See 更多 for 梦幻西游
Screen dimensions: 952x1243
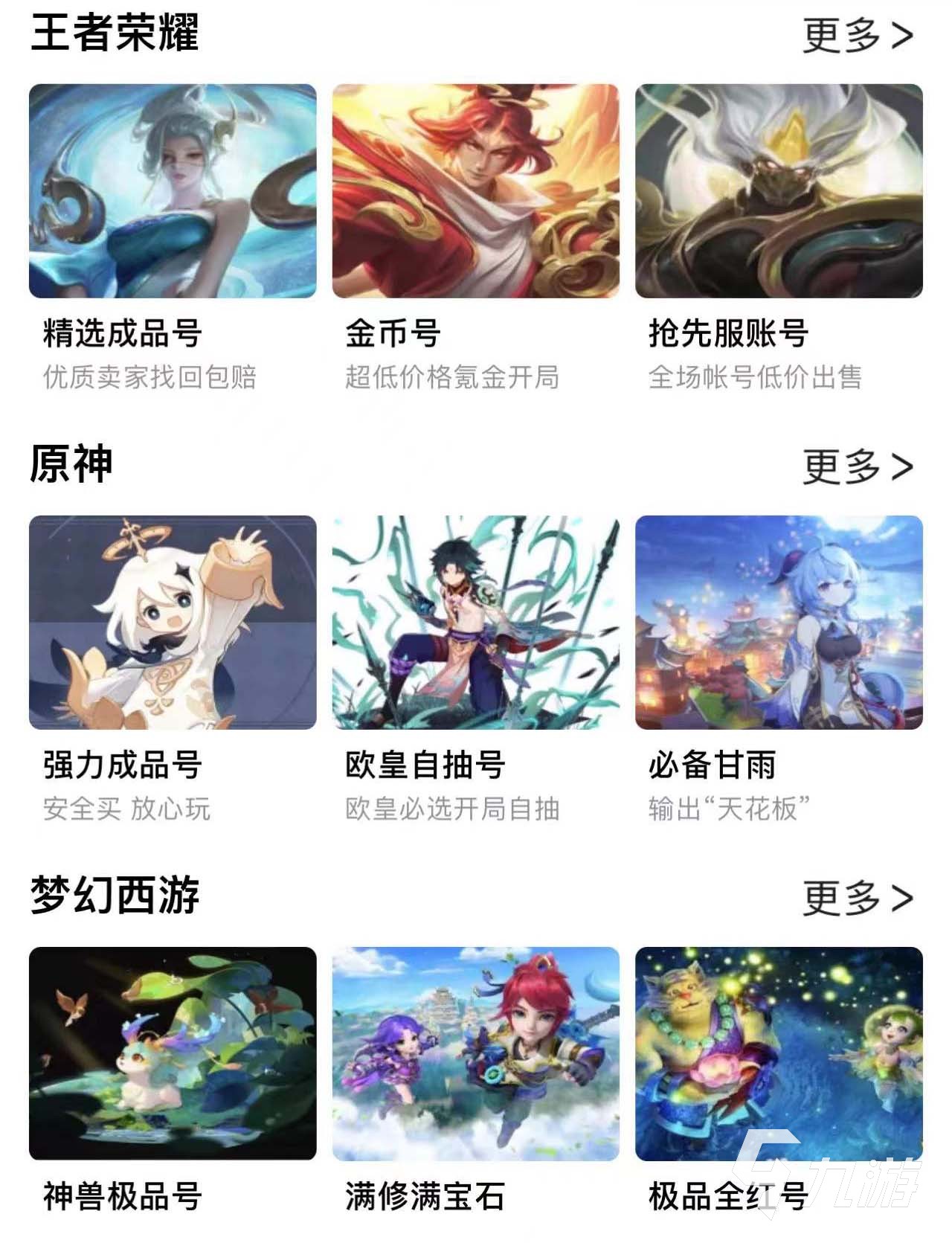[857, 898]
